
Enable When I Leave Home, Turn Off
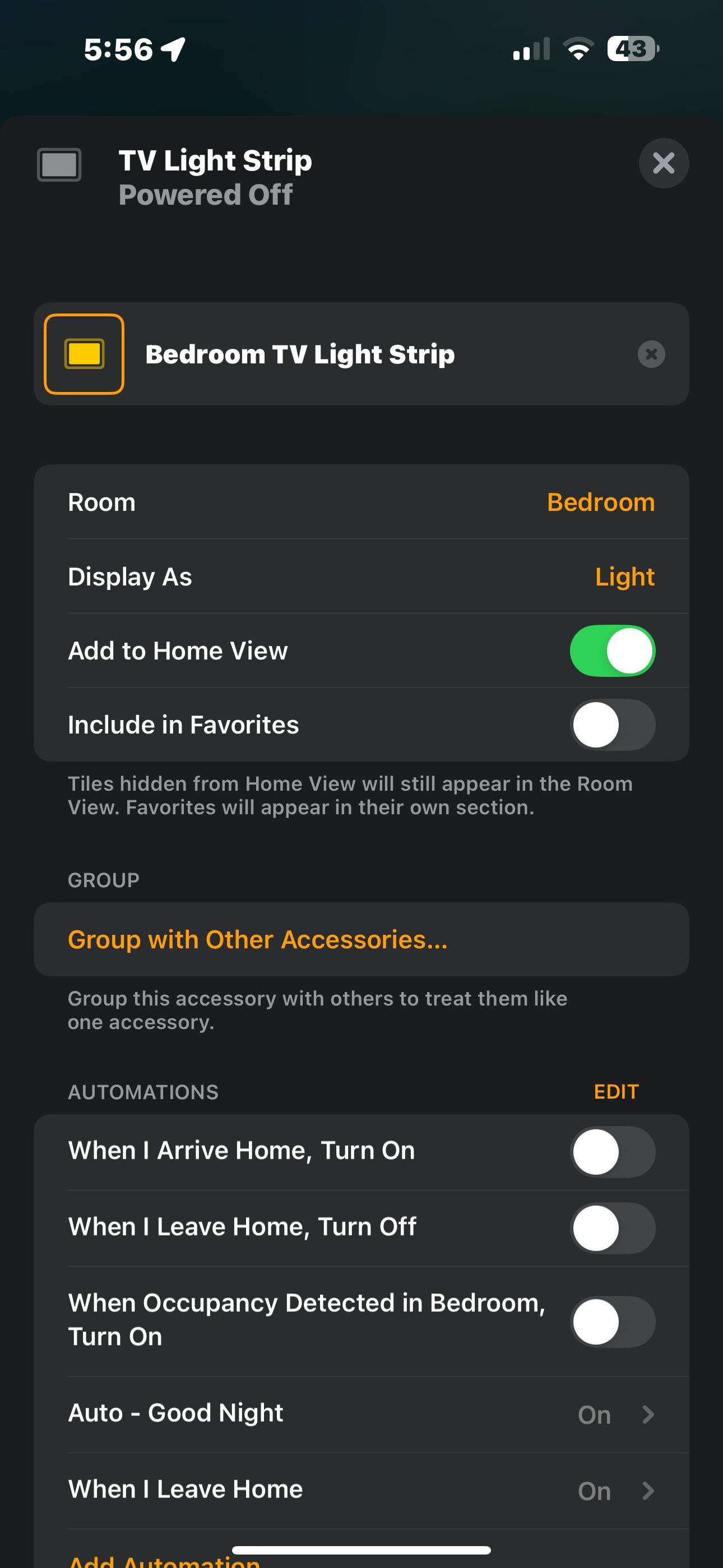(x=611, y=1228)
